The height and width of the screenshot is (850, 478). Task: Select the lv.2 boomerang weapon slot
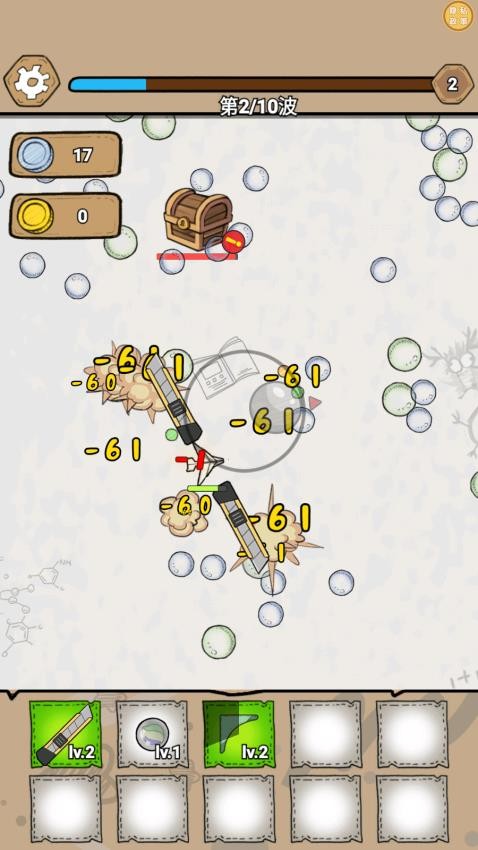tap(239, 733)
